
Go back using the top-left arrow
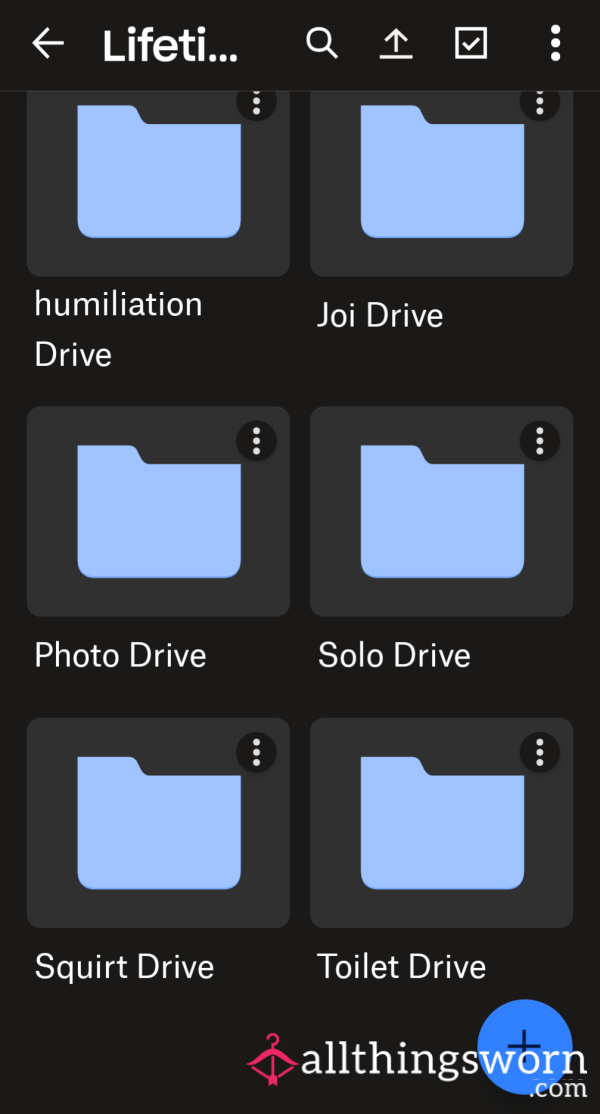click(48, 44)
